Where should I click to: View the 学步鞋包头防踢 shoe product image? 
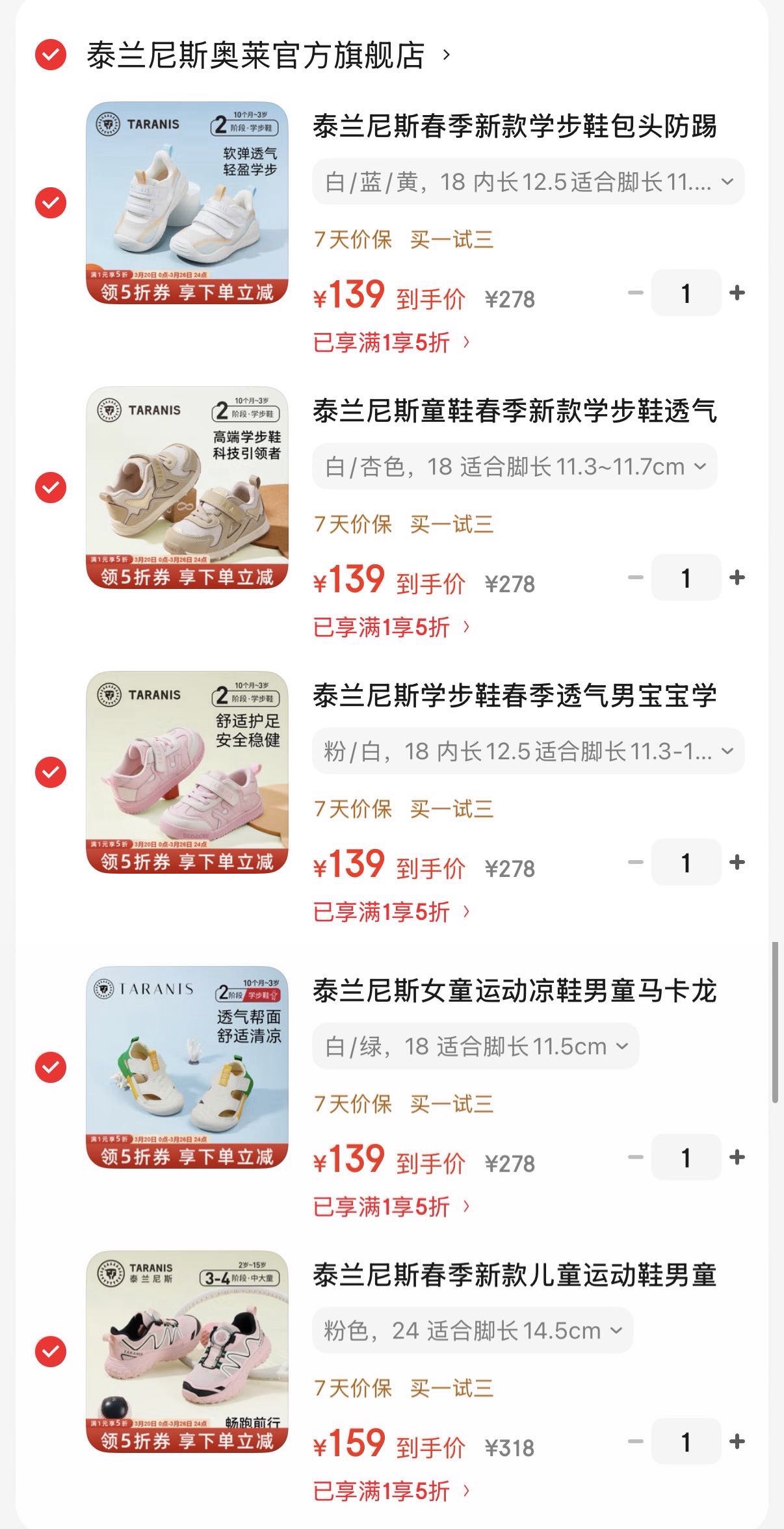pos(187,203)
